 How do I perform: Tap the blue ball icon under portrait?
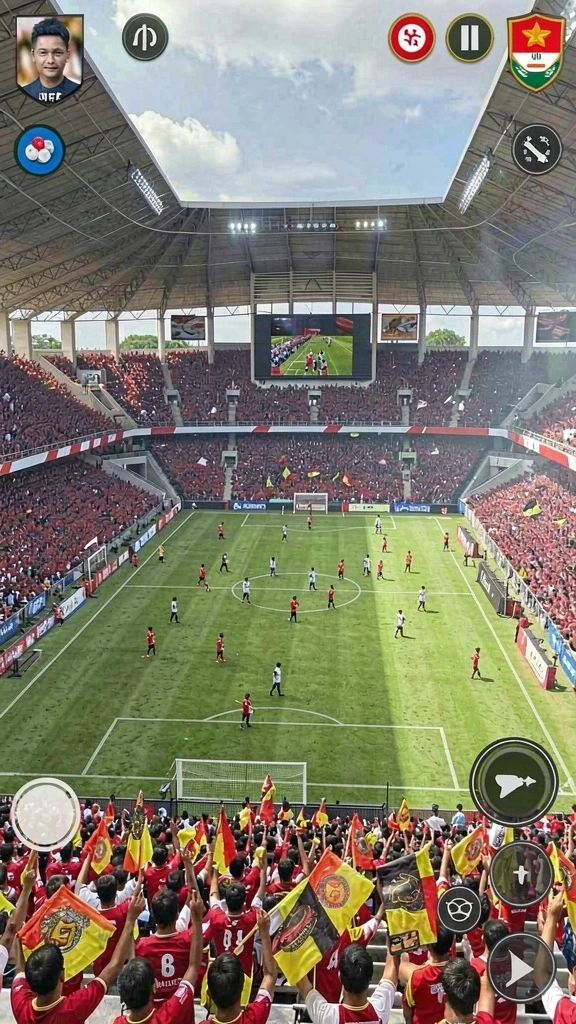click(x=40, y=150)
